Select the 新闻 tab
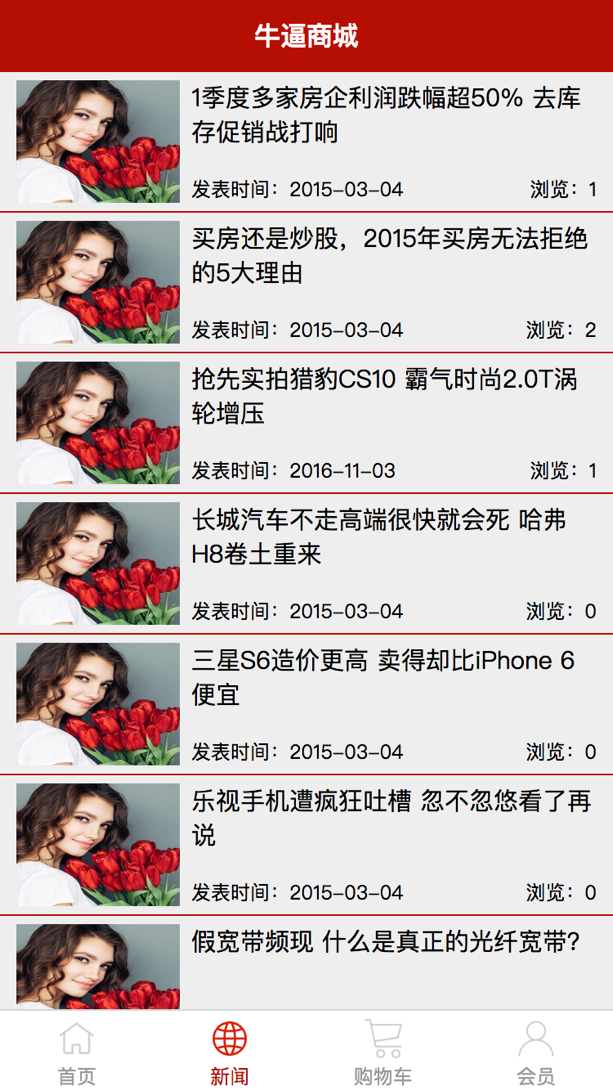 [x=230, y=1052]
